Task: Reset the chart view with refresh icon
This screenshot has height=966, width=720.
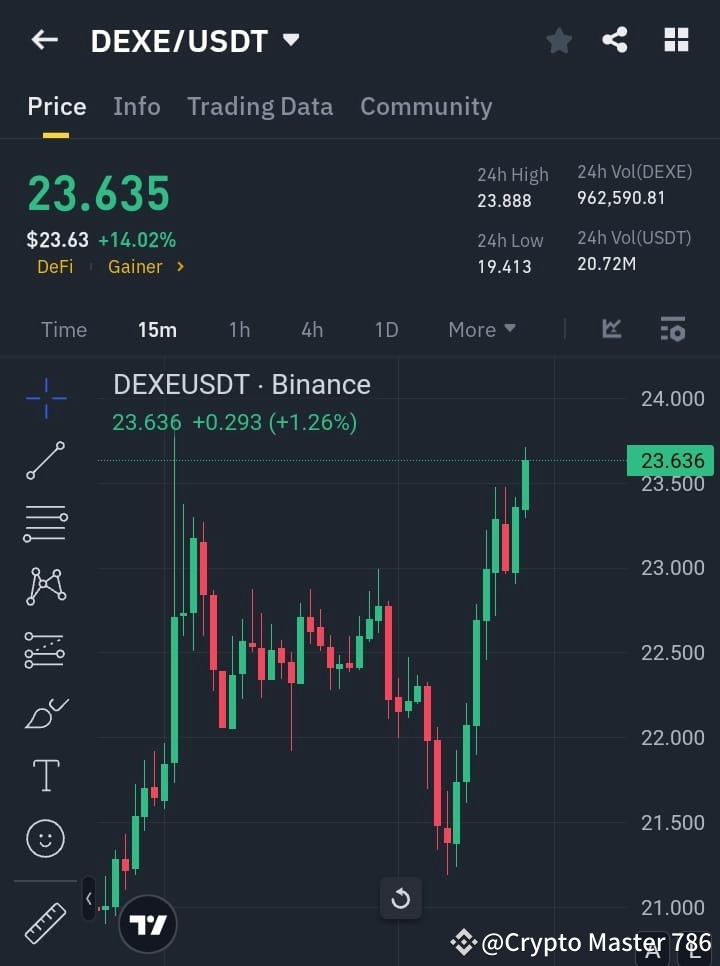Action: 401,899
